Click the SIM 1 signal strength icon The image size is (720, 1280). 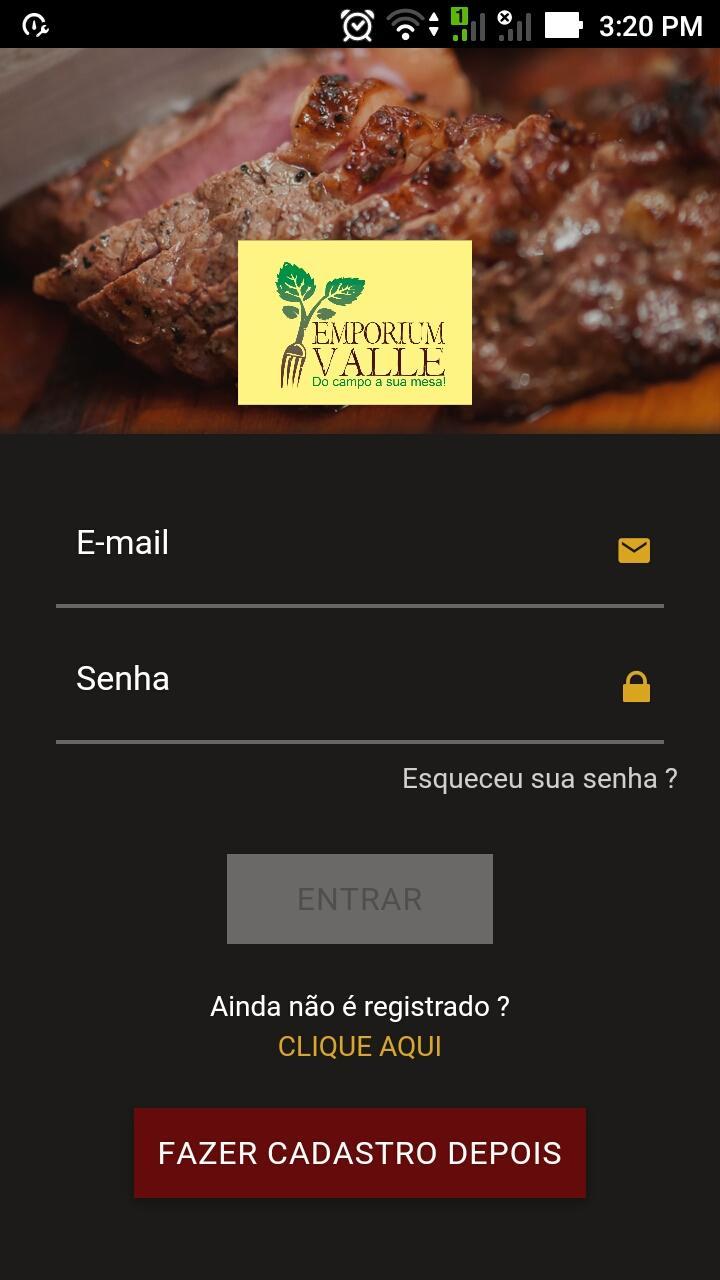pyautogui.click(x=468, y=25)
